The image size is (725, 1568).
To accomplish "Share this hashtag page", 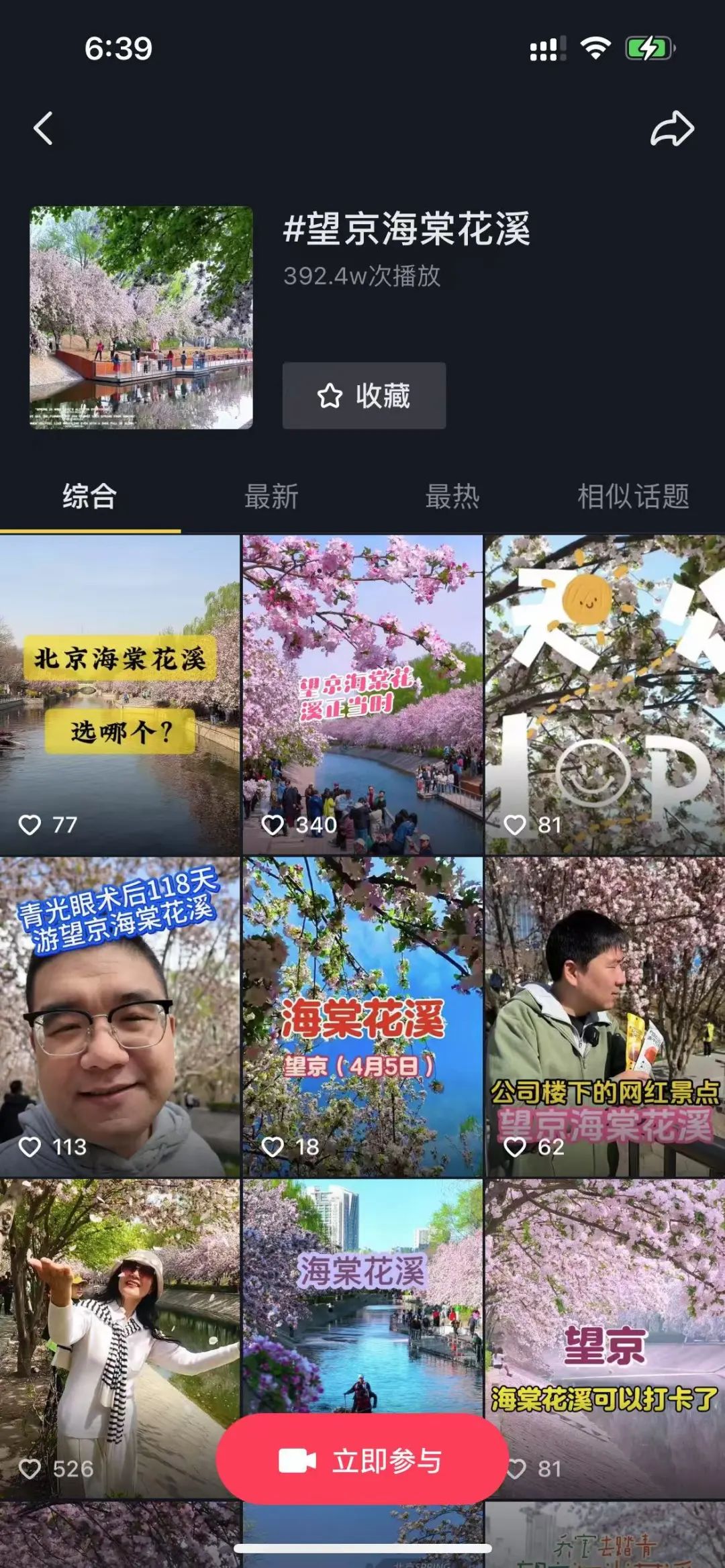I will pos(672,128).
